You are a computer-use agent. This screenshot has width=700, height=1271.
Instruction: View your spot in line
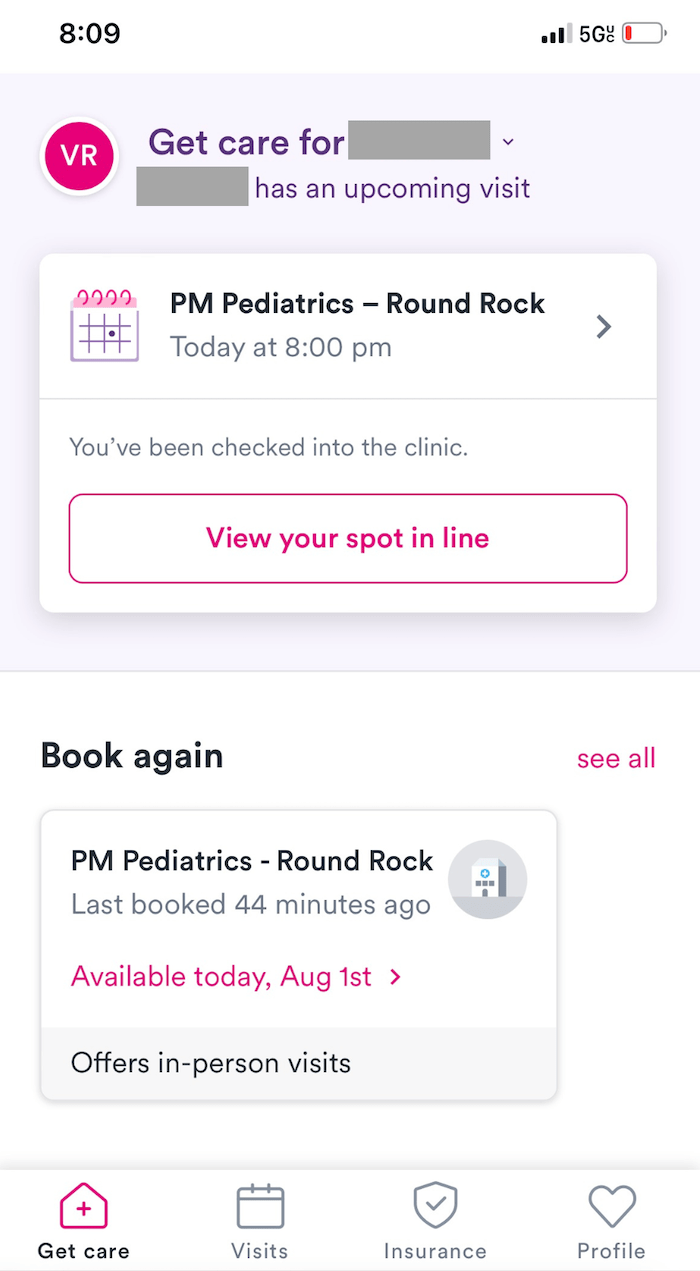pyautogui.click(x=348, y=538)
